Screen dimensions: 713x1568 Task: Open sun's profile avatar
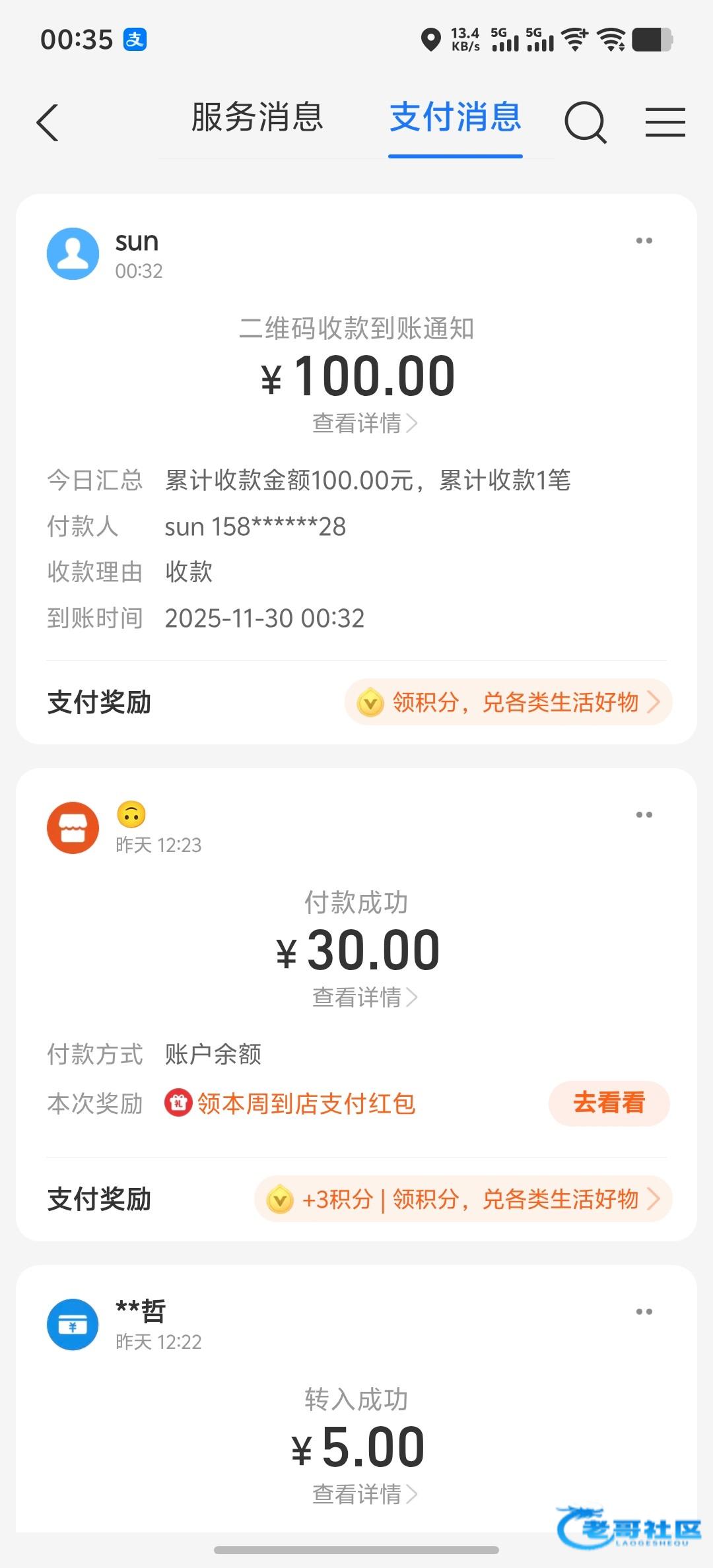73,254
